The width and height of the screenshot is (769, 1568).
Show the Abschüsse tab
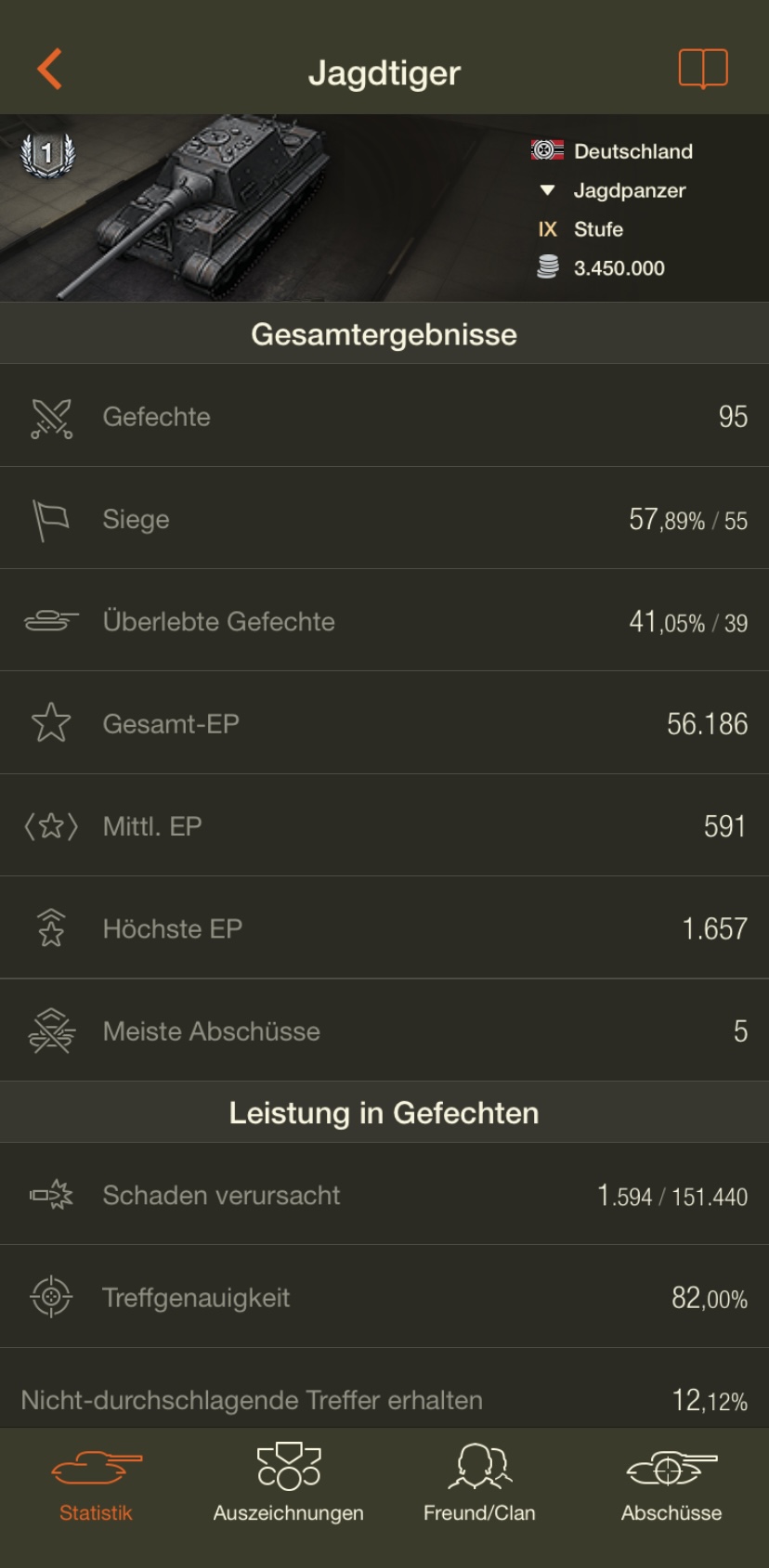click(x=671, y=1483)
